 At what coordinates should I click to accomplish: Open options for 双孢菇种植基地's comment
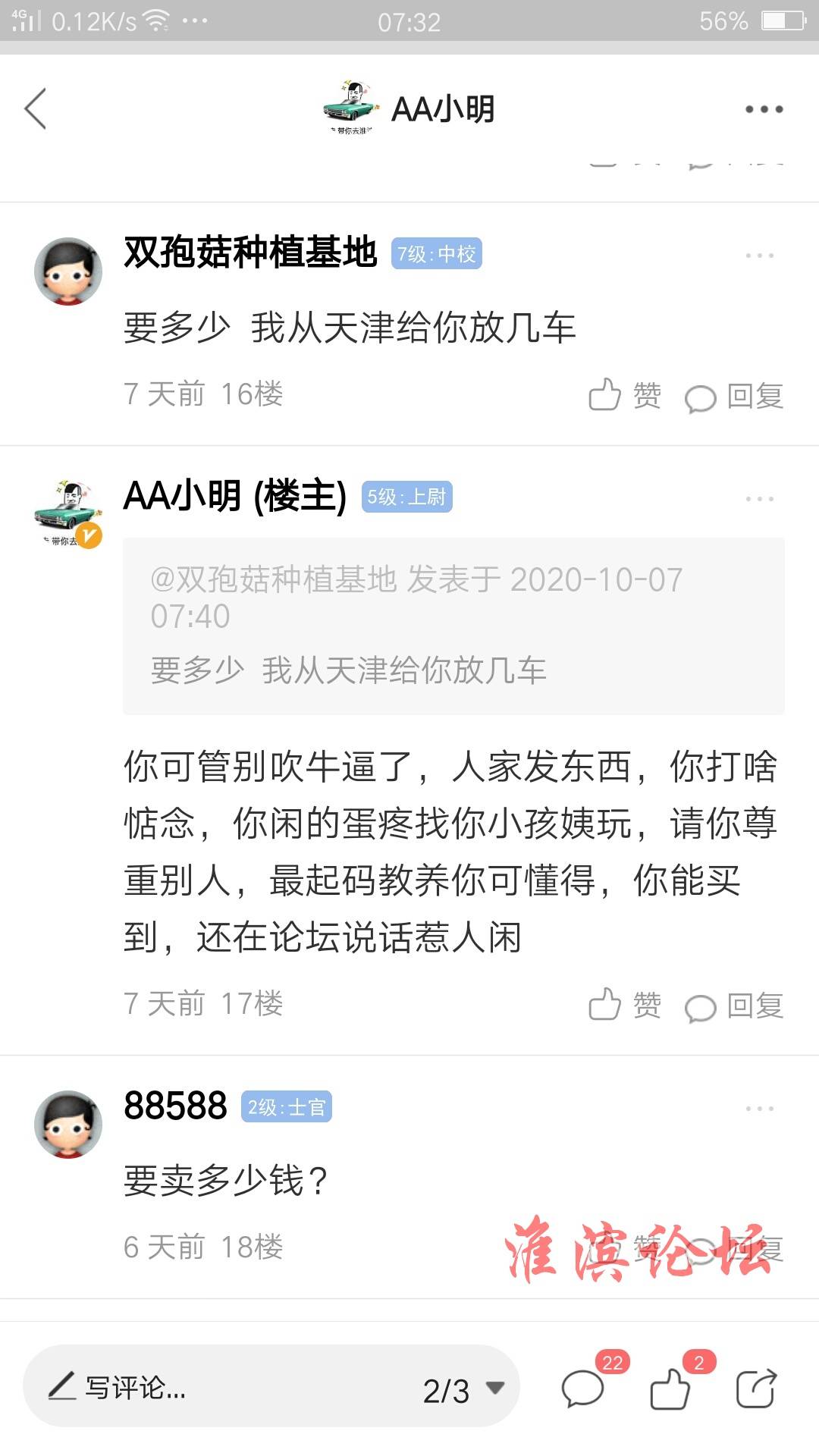(x=759, y=256)
